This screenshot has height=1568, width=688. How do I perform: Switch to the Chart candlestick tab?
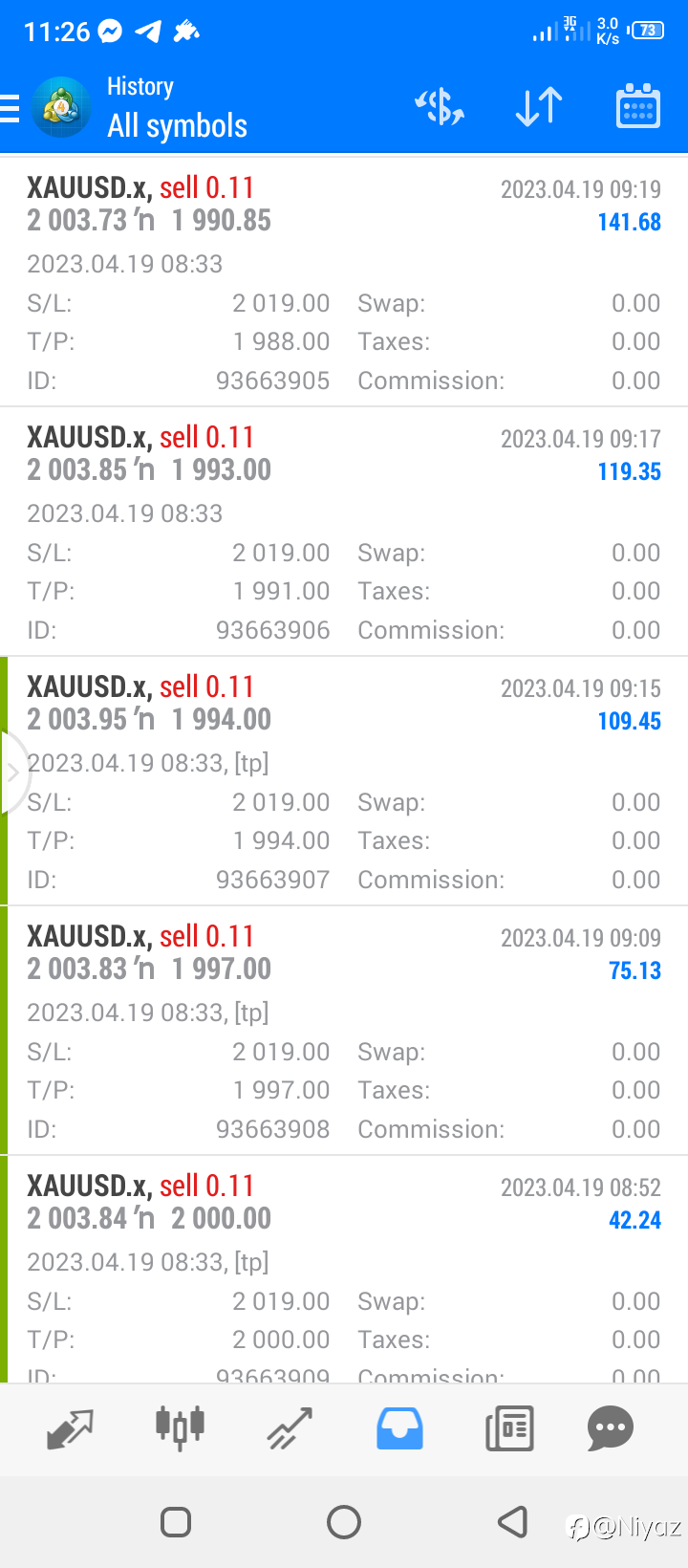pos(180,1429)
